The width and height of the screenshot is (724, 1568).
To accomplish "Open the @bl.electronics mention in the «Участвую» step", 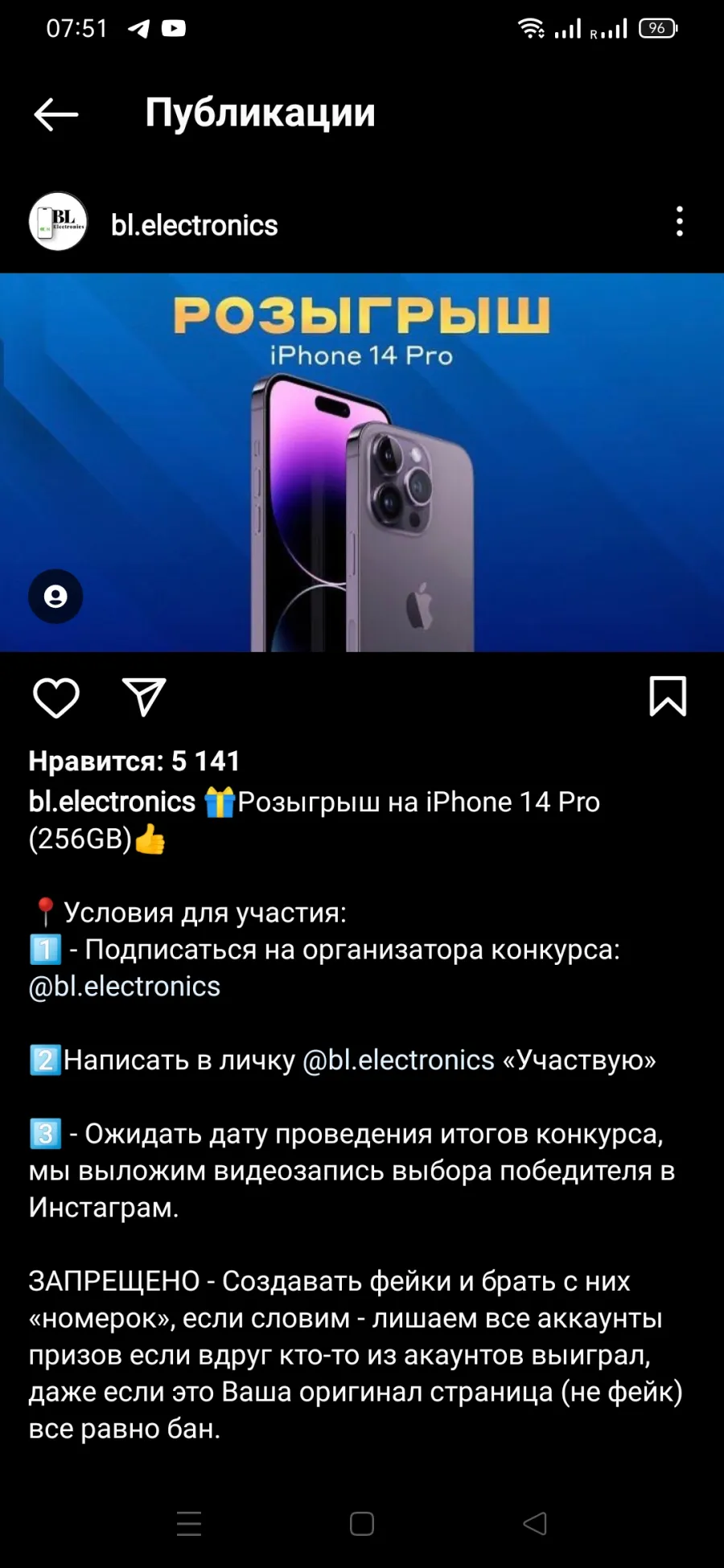I will click(x=398, y=1060).
